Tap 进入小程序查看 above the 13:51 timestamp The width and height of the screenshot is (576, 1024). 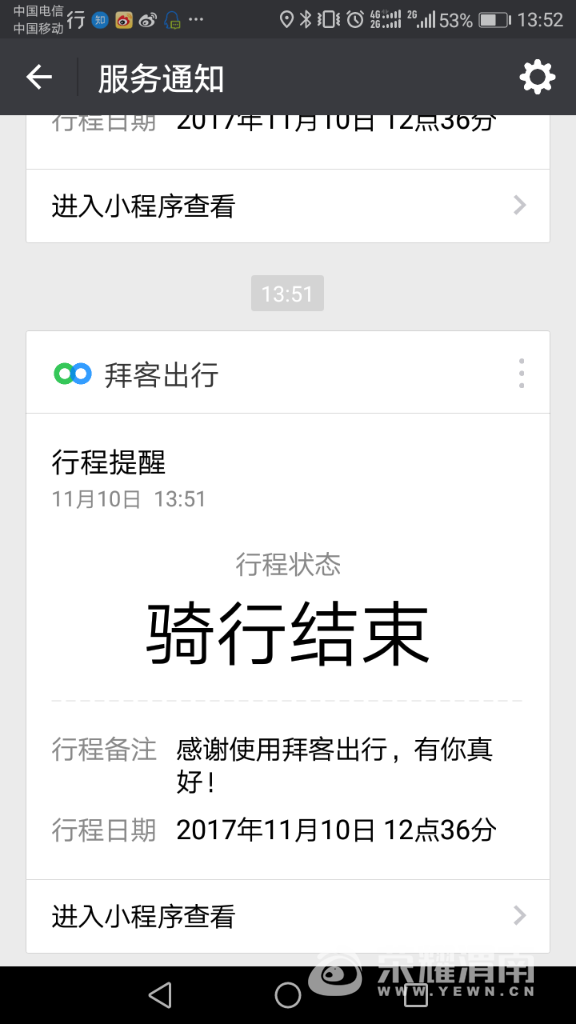(287, 206)
